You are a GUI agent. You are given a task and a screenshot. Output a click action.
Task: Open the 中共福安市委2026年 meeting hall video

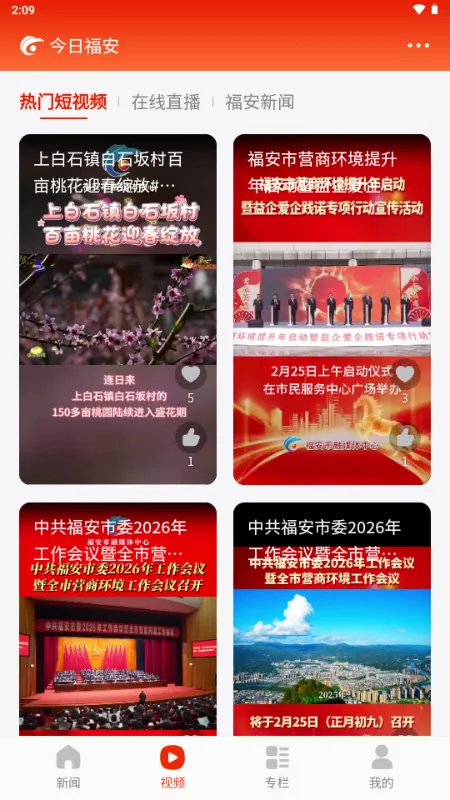click(x=118, y=619)
